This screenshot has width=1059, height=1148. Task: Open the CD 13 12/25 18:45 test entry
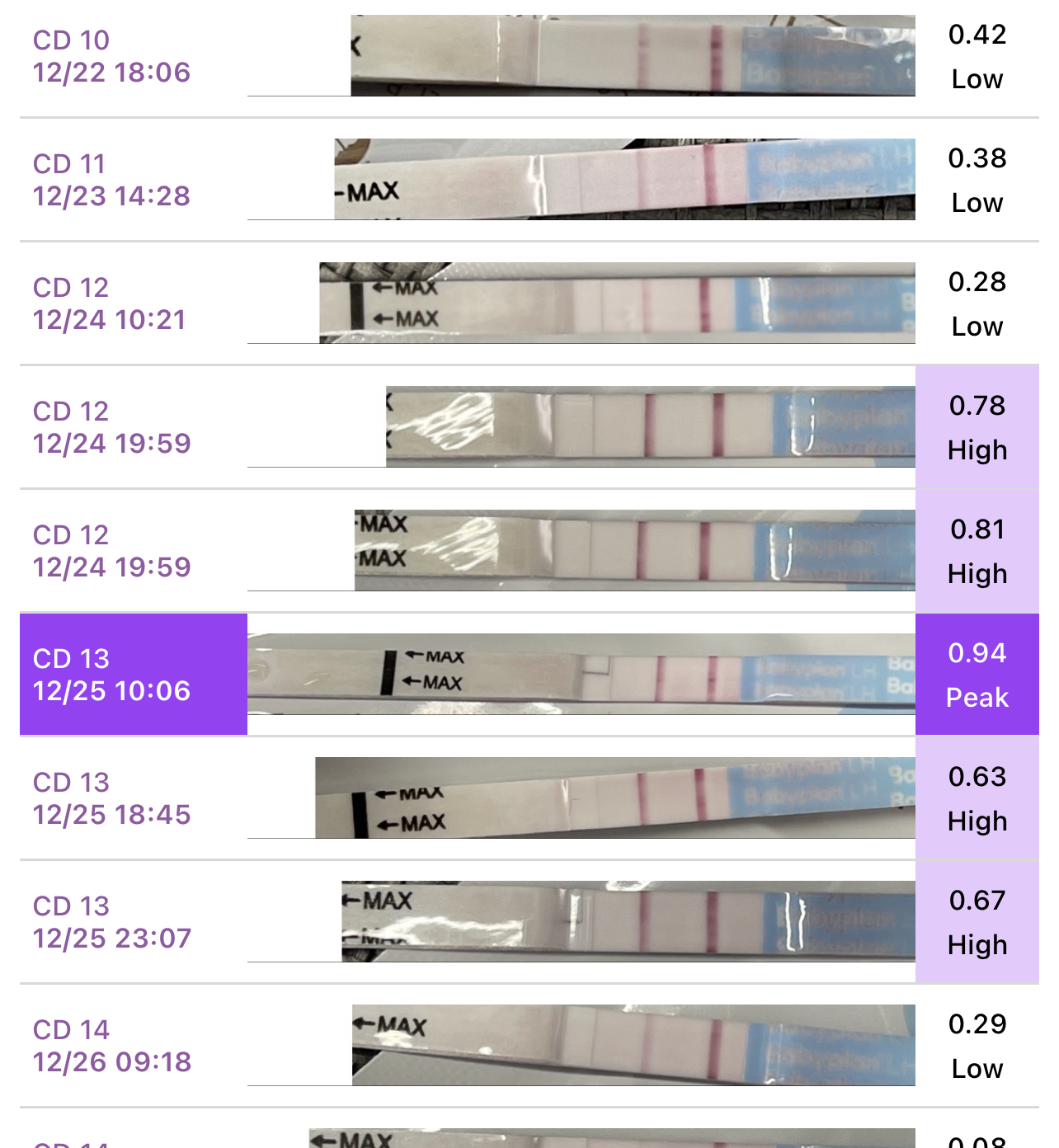coord(528,798)
